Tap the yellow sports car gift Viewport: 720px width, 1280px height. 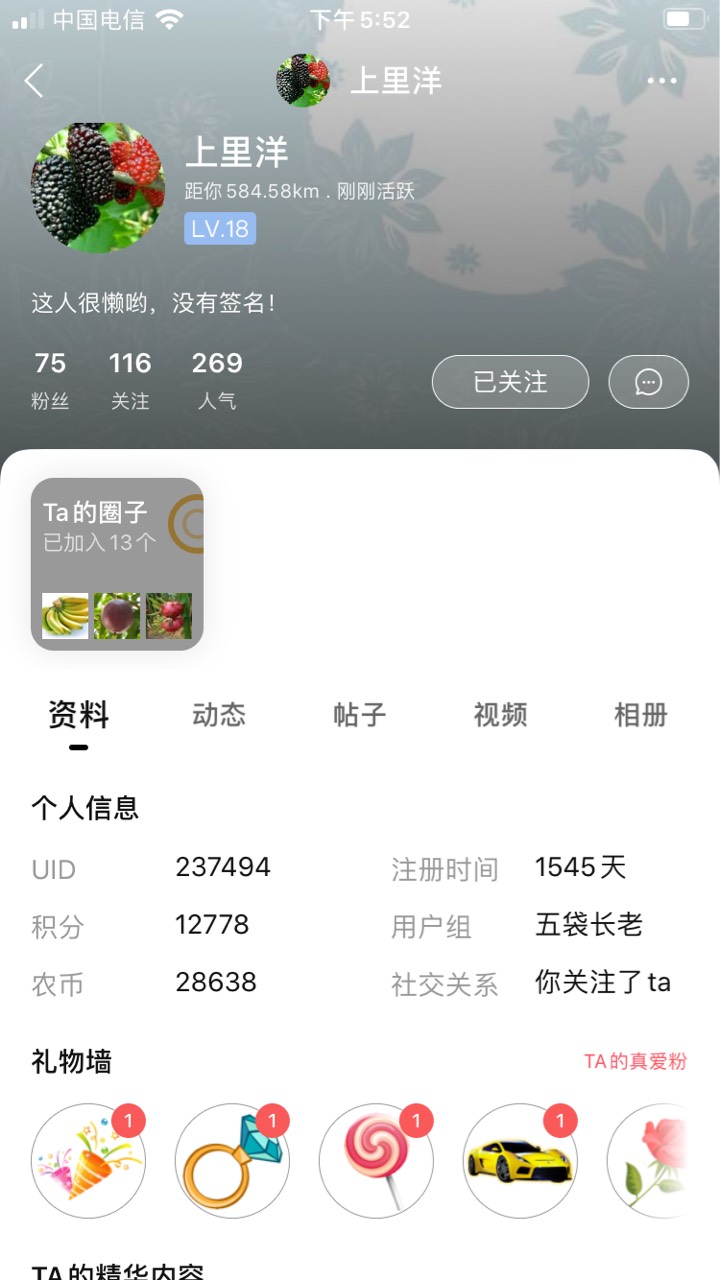(520, 1161)
